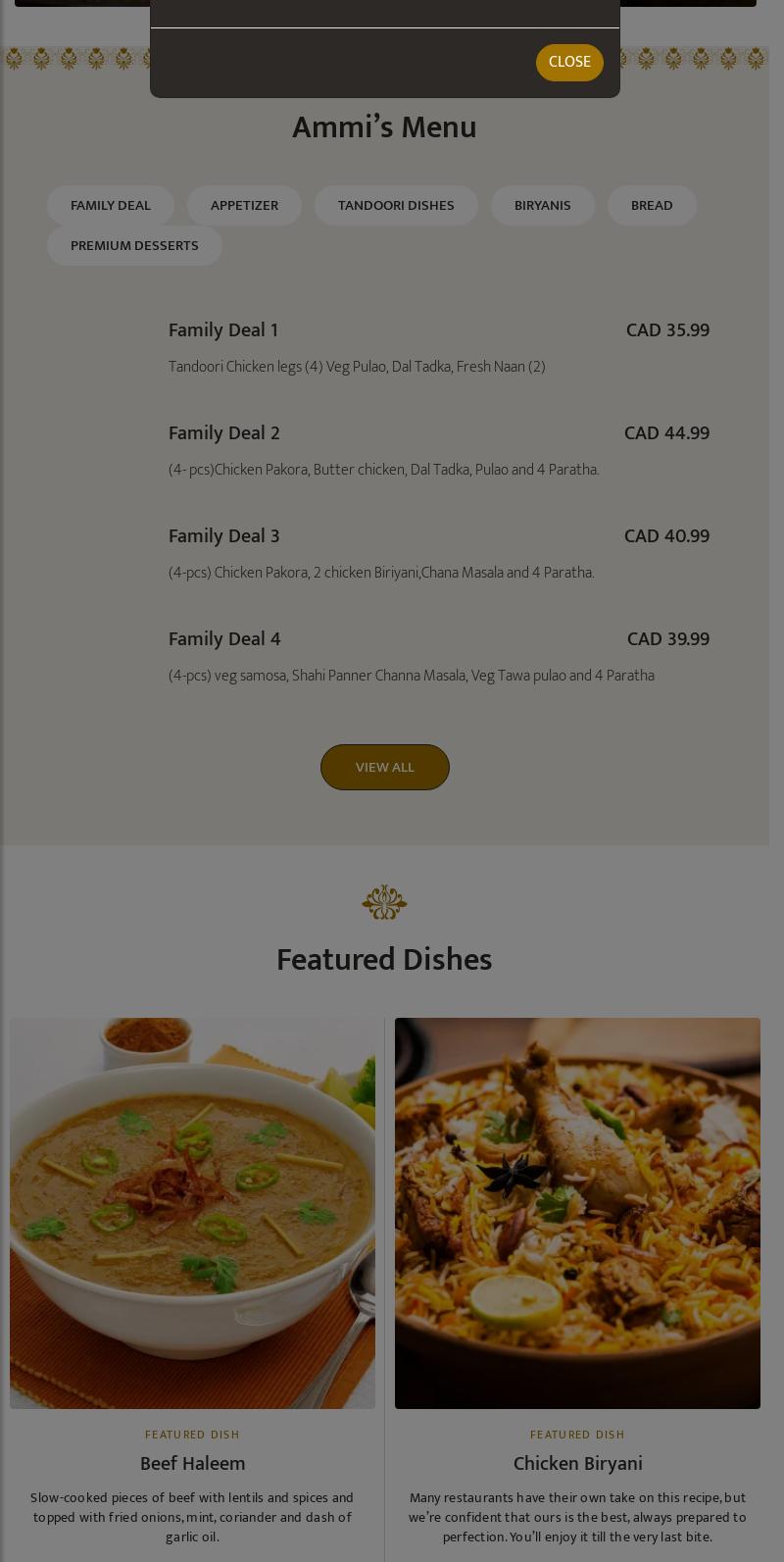This screenshot has height=1562, width=784.
Task: Switch to the Appetizer category
Action: click(244, 206)
